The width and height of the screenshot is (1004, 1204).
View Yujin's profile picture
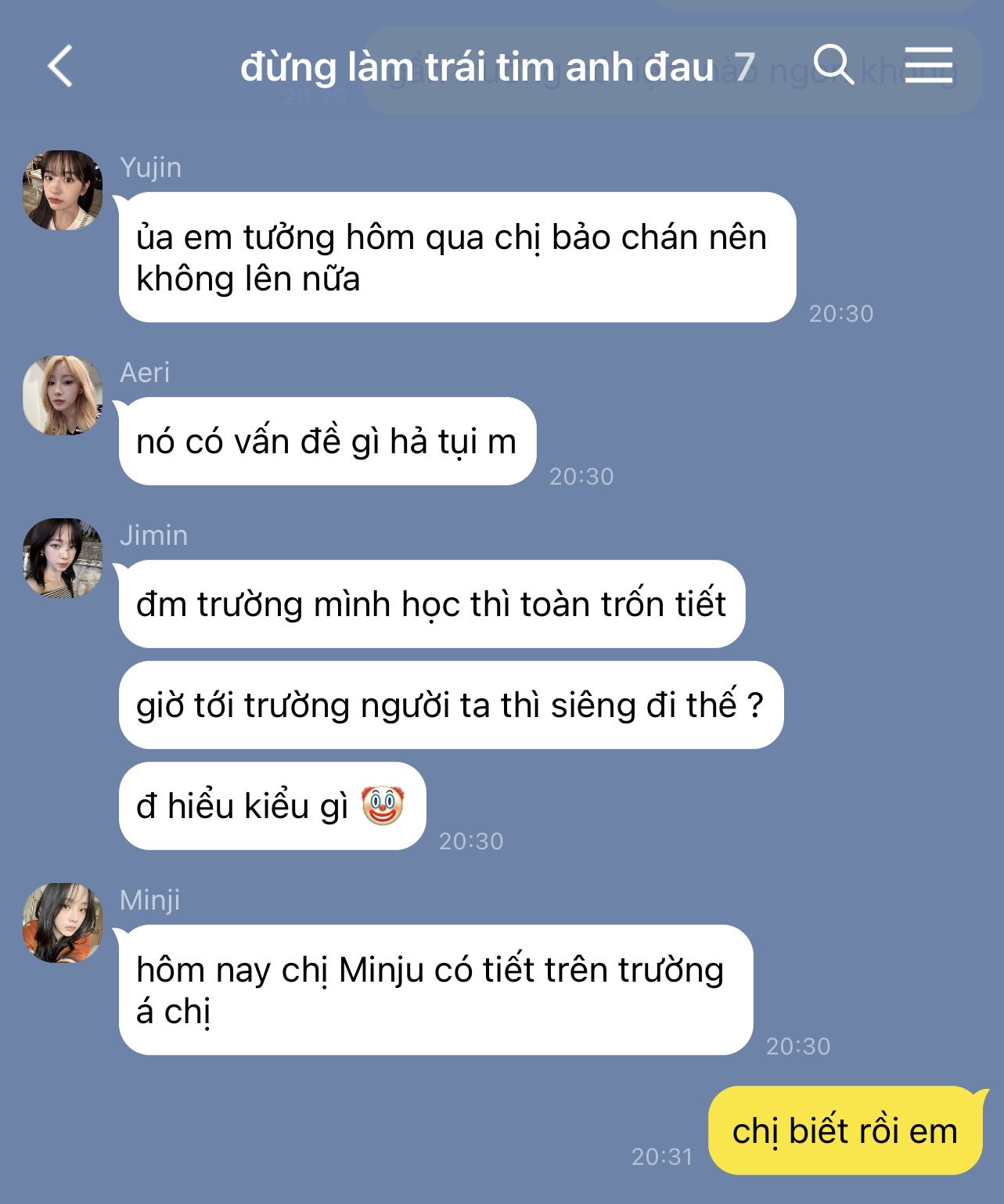click(63, 190)
